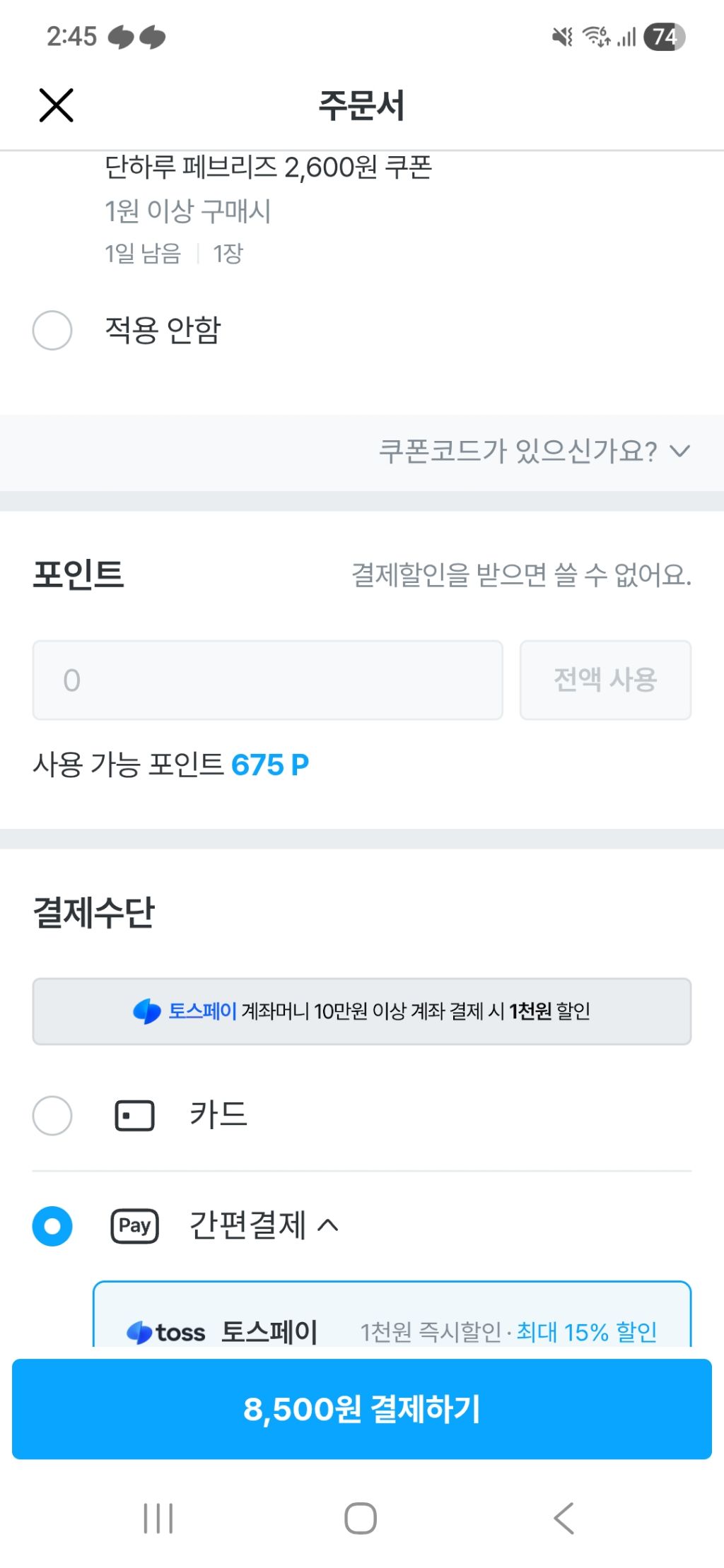Tap the back navigation arrow

(x=562, y=1516)
